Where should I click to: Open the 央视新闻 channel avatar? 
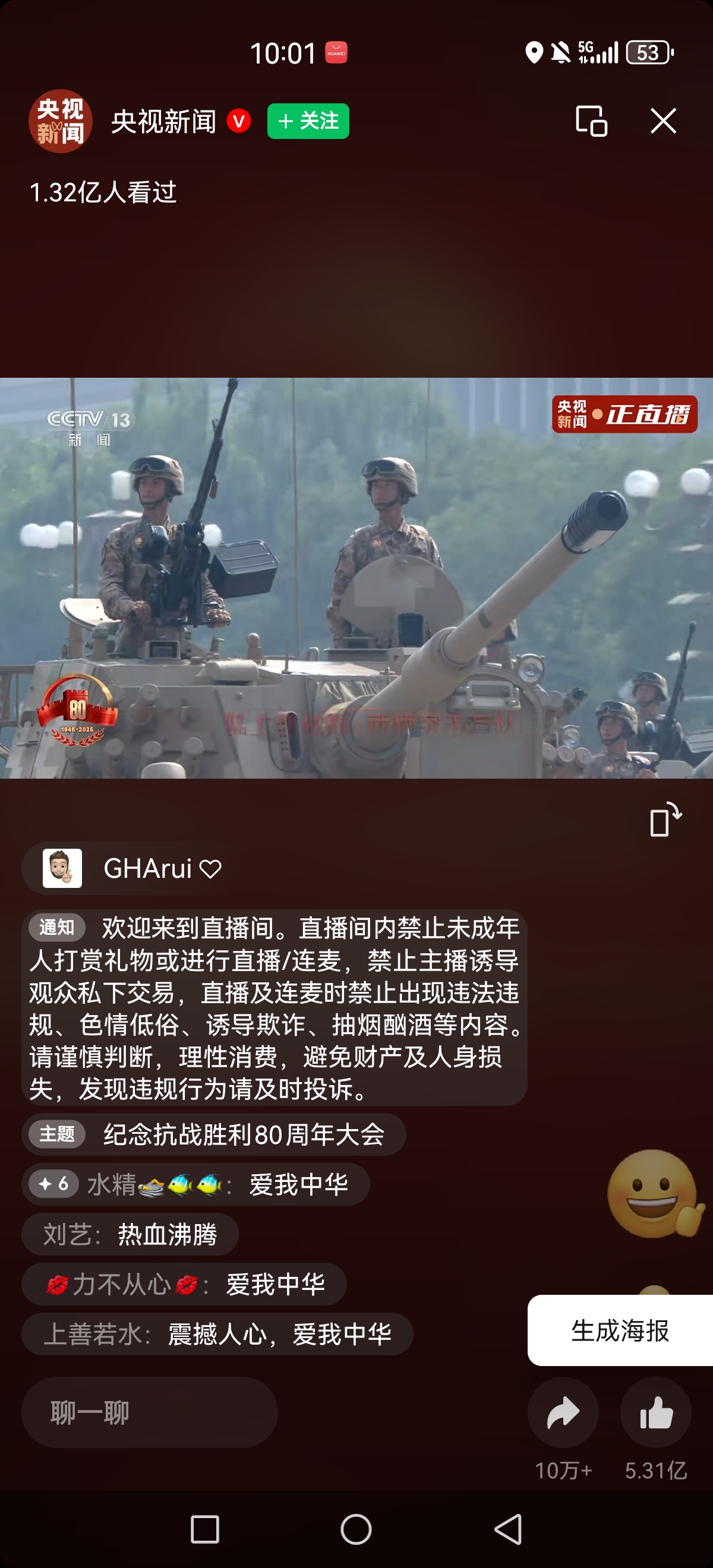click(60, 121)
